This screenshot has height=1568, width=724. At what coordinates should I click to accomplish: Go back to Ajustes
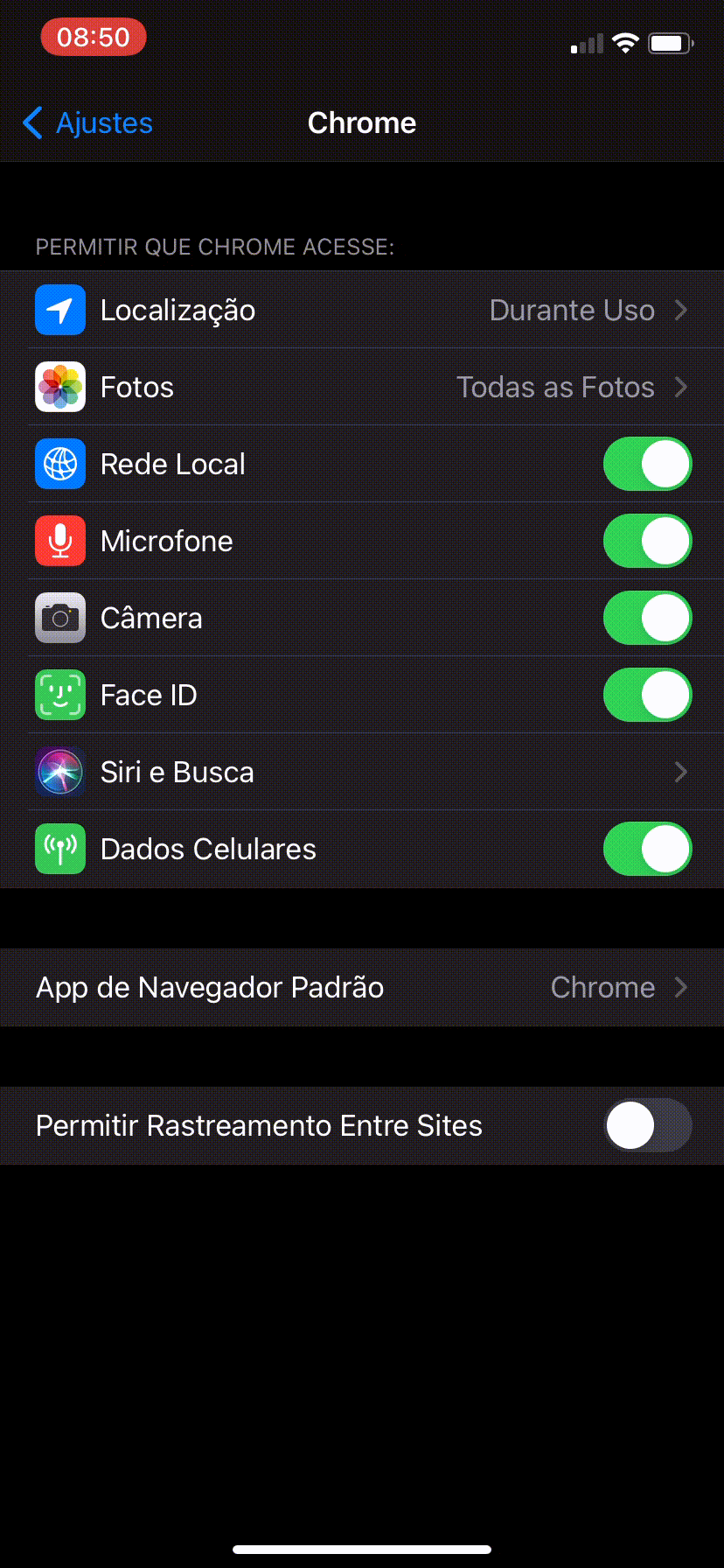pyautogui.click(x=87, y=123)
